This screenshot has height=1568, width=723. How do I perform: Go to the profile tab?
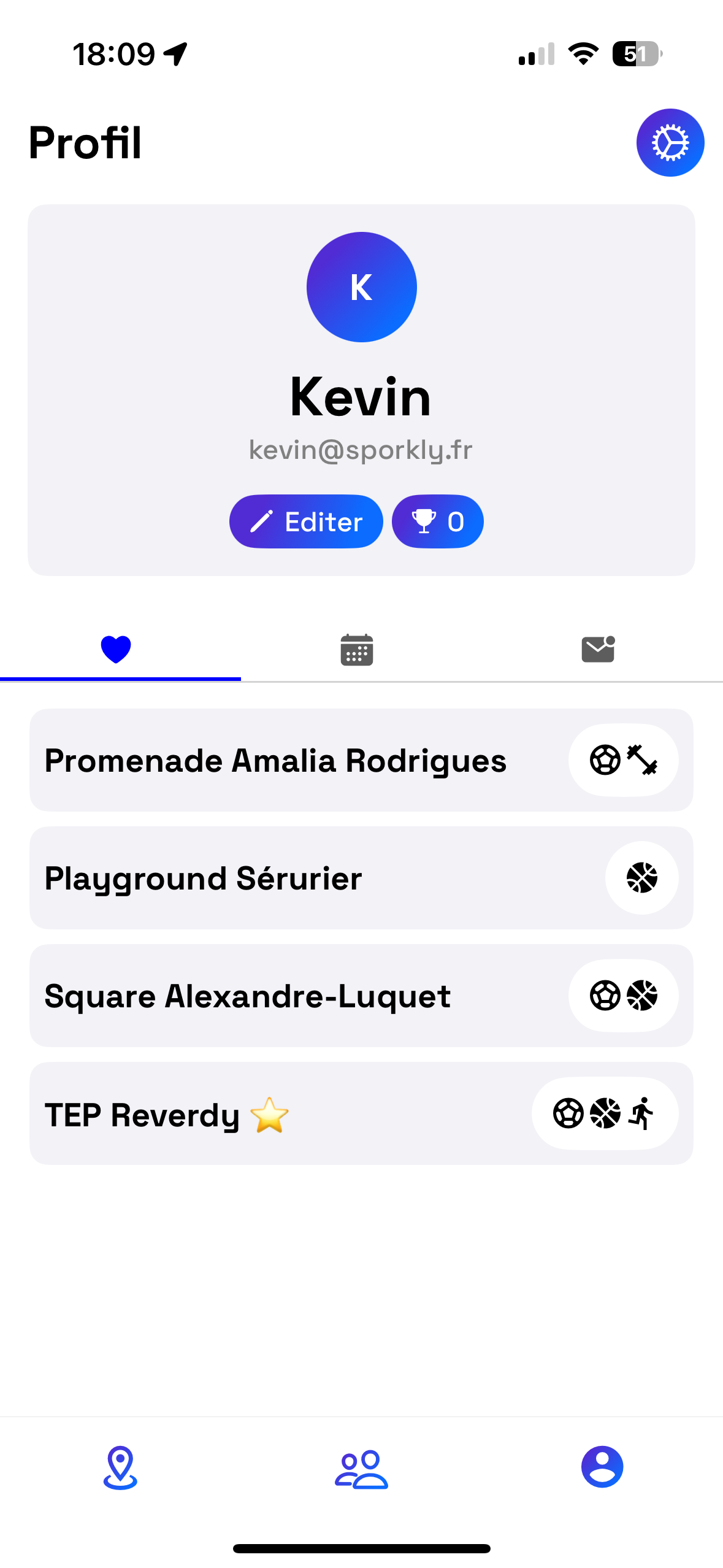(602, 1467)
